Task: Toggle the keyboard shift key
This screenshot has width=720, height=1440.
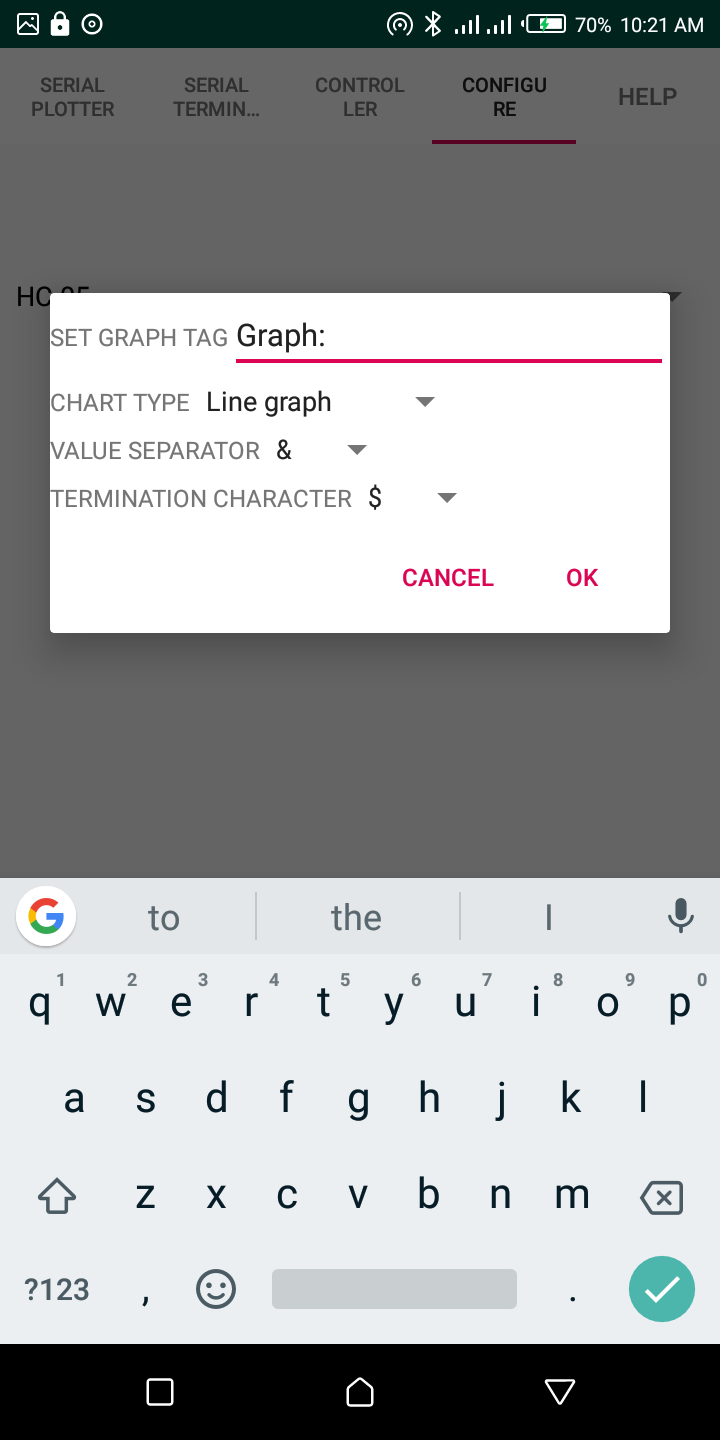Action: [x=57, y=1195]
